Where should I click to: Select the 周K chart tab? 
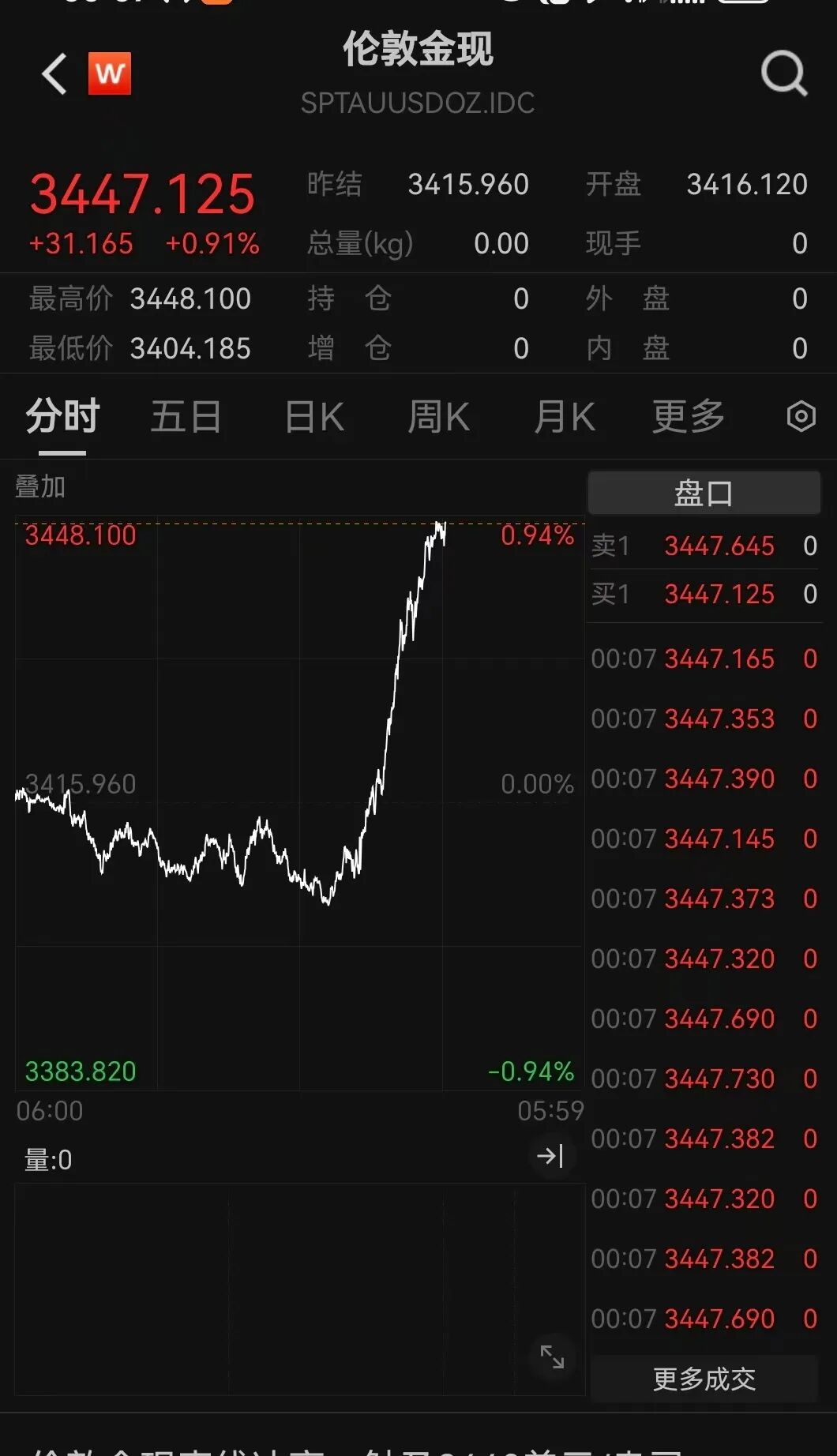438,416
